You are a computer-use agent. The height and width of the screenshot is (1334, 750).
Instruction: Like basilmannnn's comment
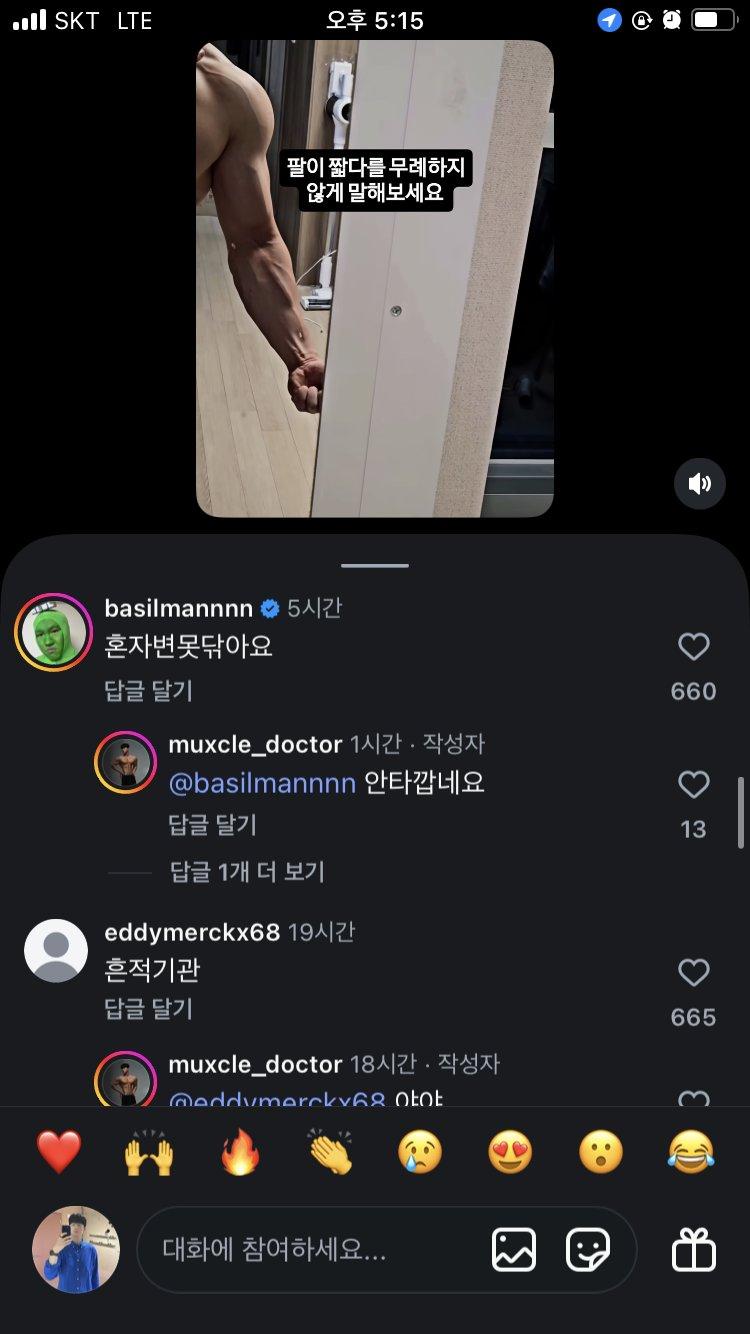[x=693, y=647]
